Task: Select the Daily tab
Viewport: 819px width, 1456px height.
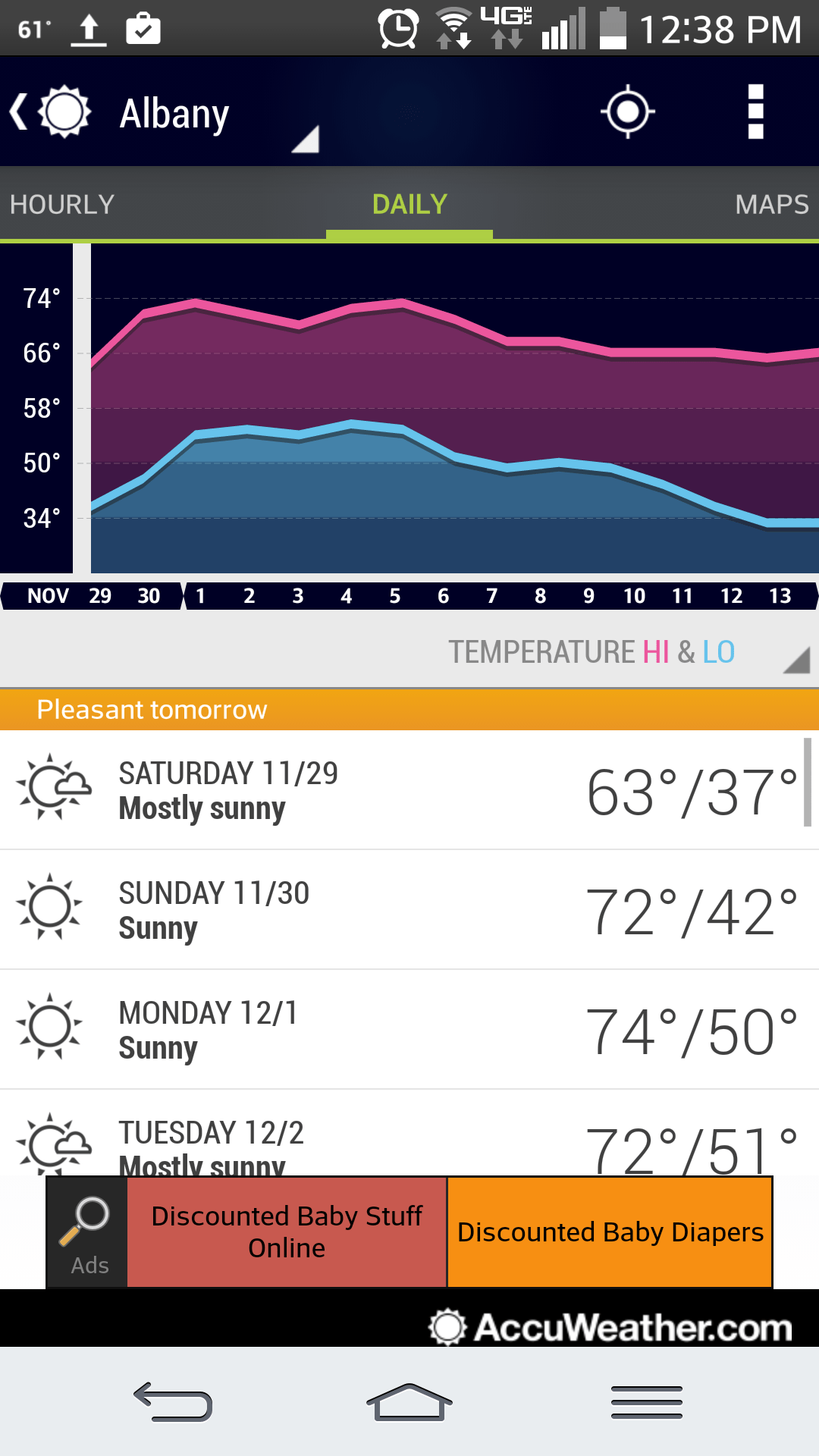Action: pos(409,204)
